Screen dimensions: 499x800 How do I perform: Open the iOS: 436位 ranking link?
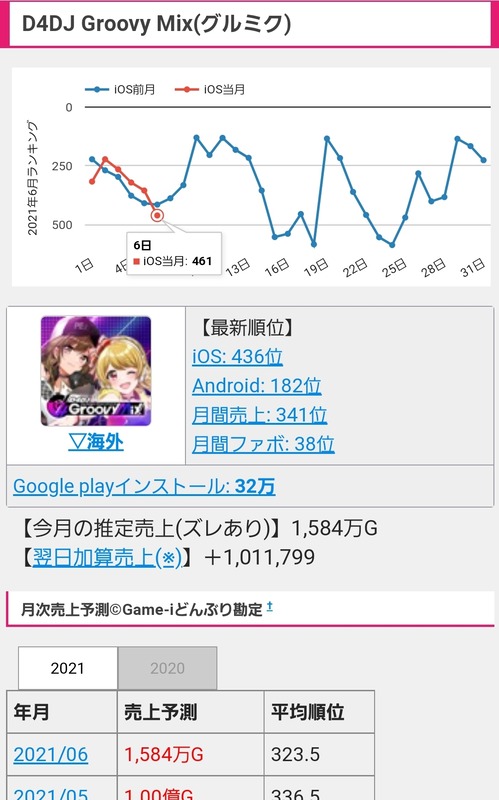237,356
